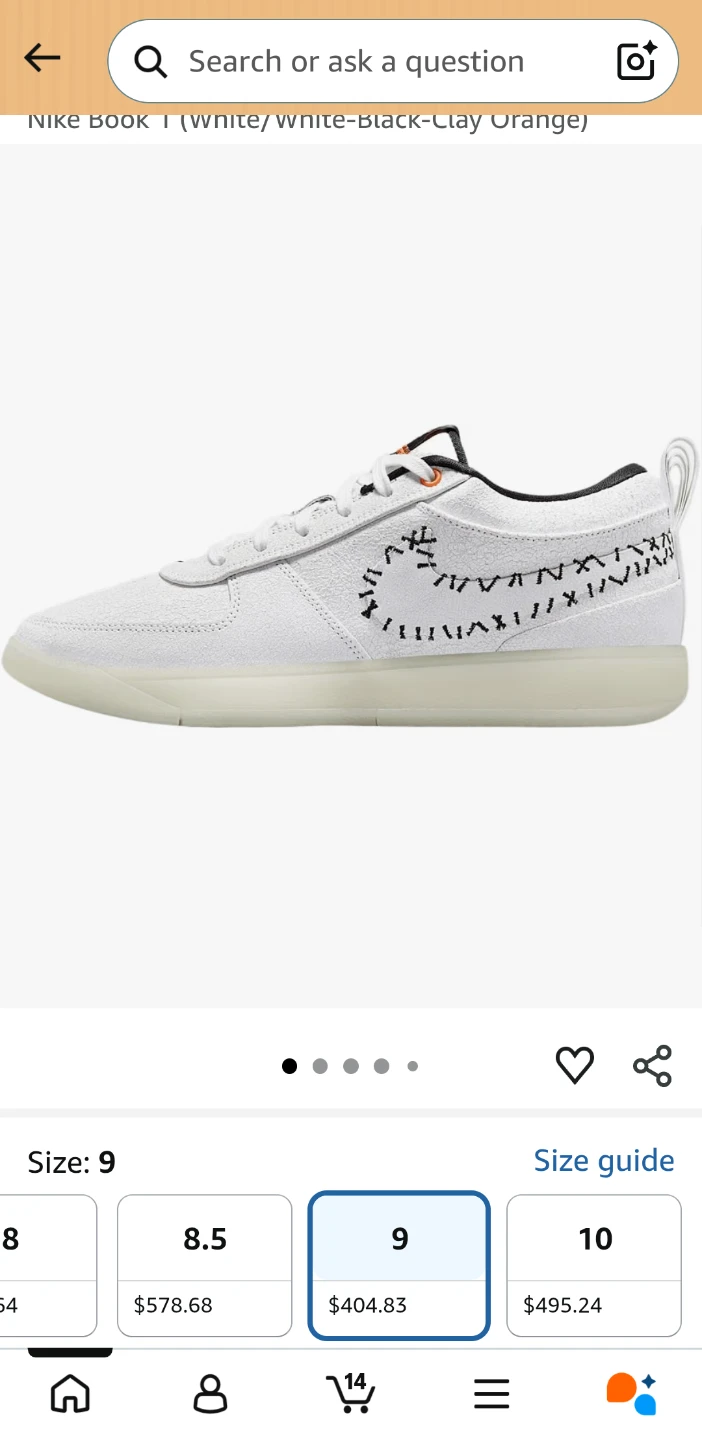Choose size 10 at $495.24
The image size is (702, 1440).
594,1266
